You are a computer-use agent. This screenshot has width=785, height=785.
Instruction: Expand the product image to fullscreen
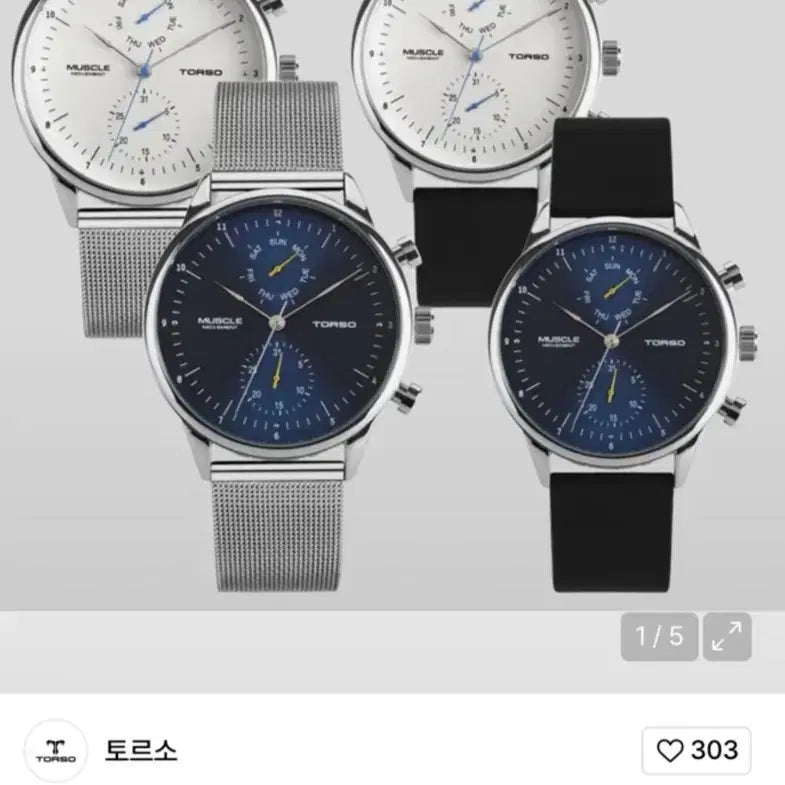tap(726, 637)
